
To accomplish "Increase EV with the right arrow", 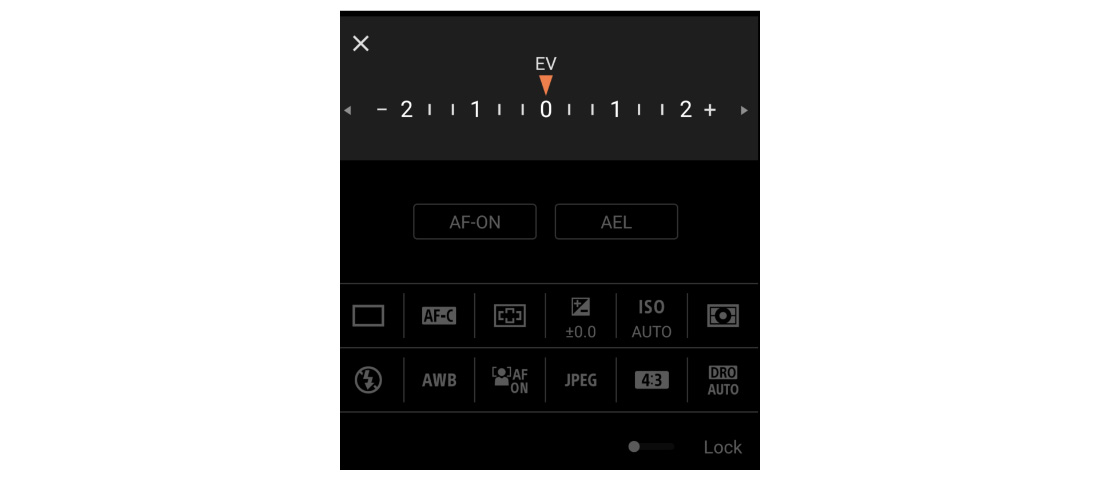I will [744, 110].
